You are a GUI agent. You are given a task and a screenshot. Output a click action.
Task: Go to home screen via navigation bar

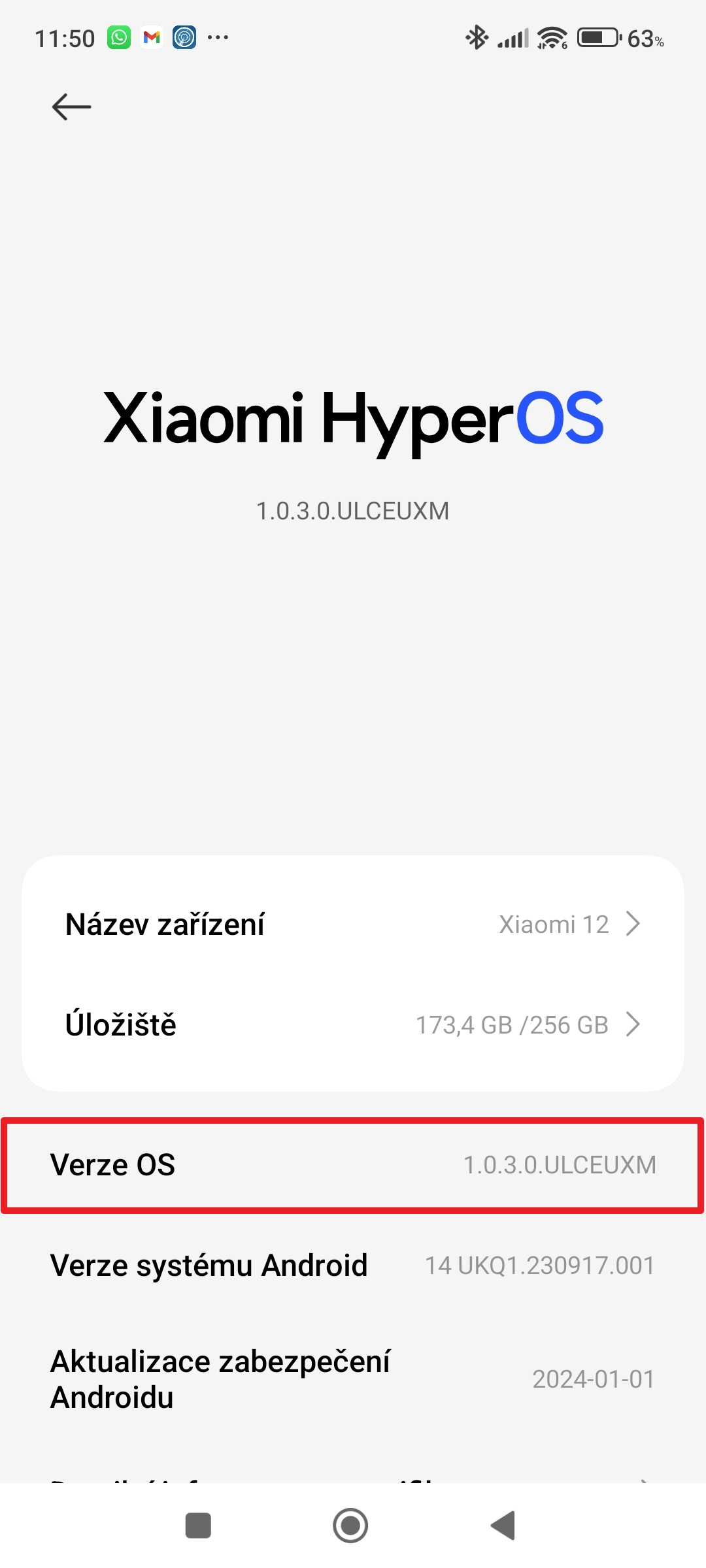(350, 1526)
